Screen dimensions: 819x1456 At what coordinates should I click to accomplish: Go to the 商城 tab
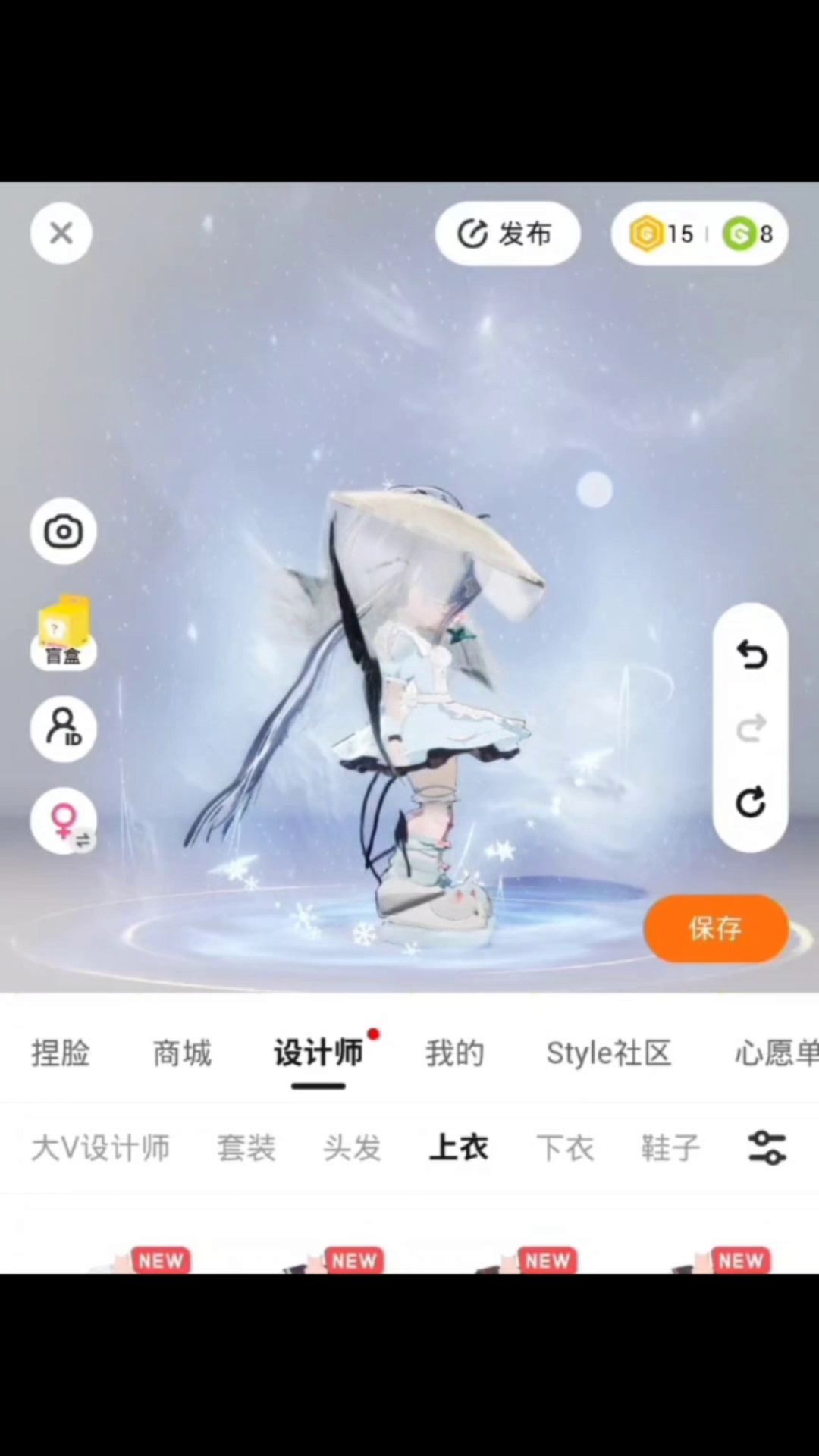[x=182, y=1053]
